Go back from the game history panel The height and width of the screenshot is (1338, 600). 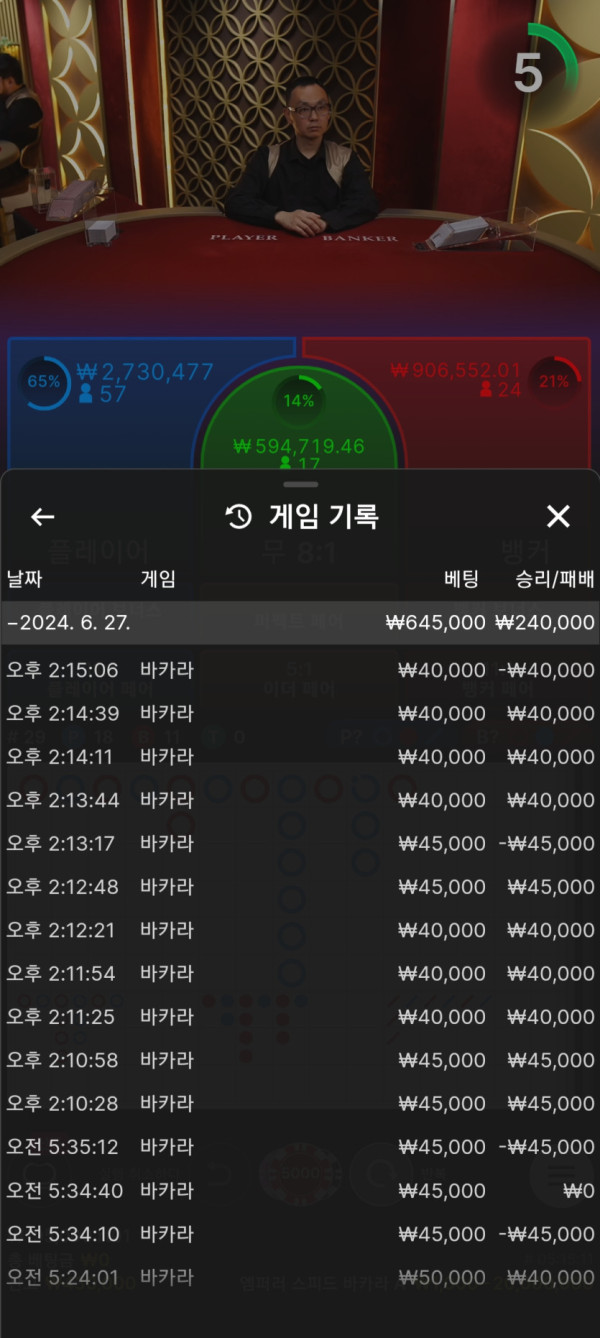pyautogui.click(x=42, y=516)
